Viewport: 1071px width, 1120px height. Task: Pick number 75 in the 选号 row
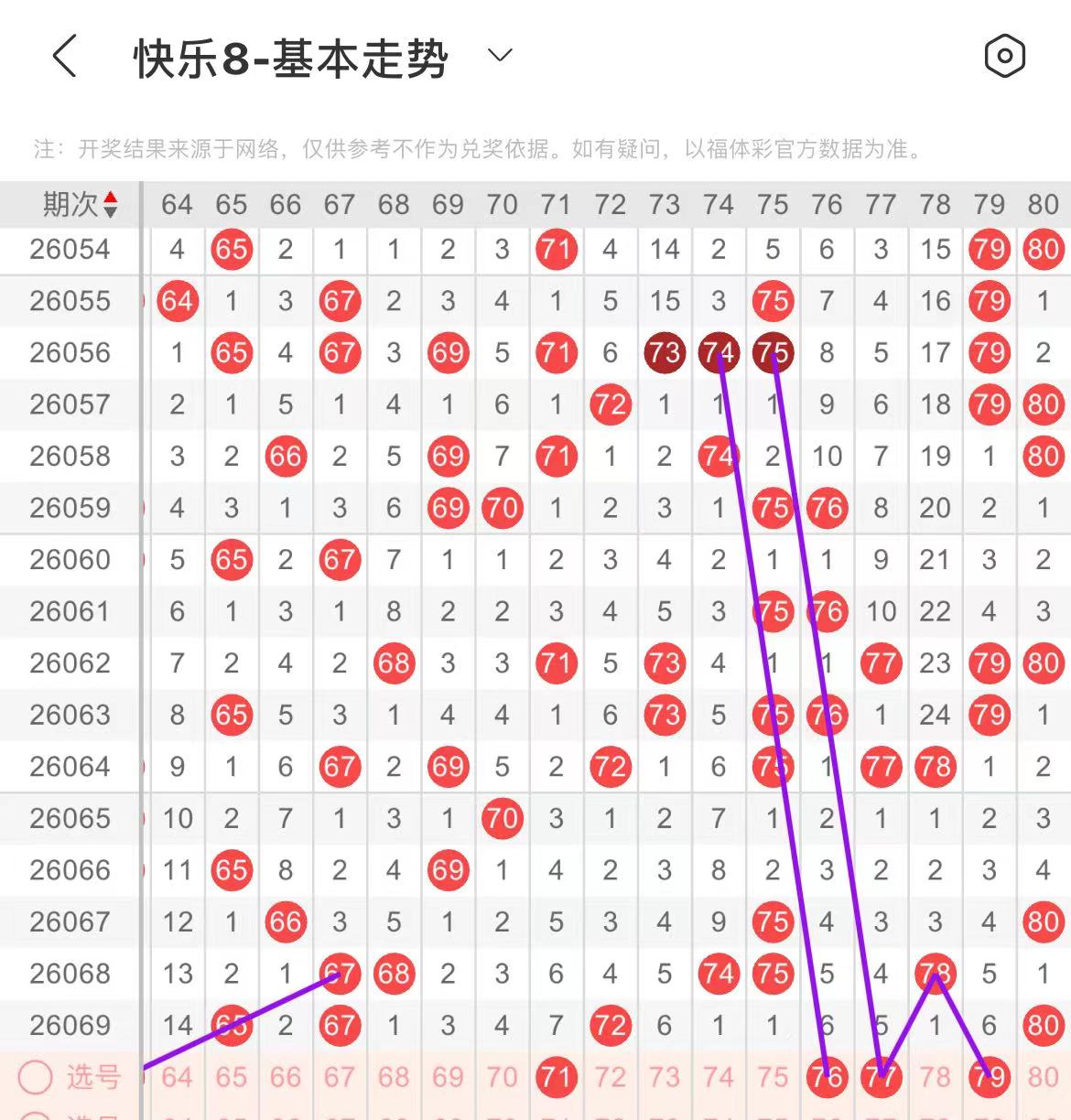click(x=773, y=1078)
